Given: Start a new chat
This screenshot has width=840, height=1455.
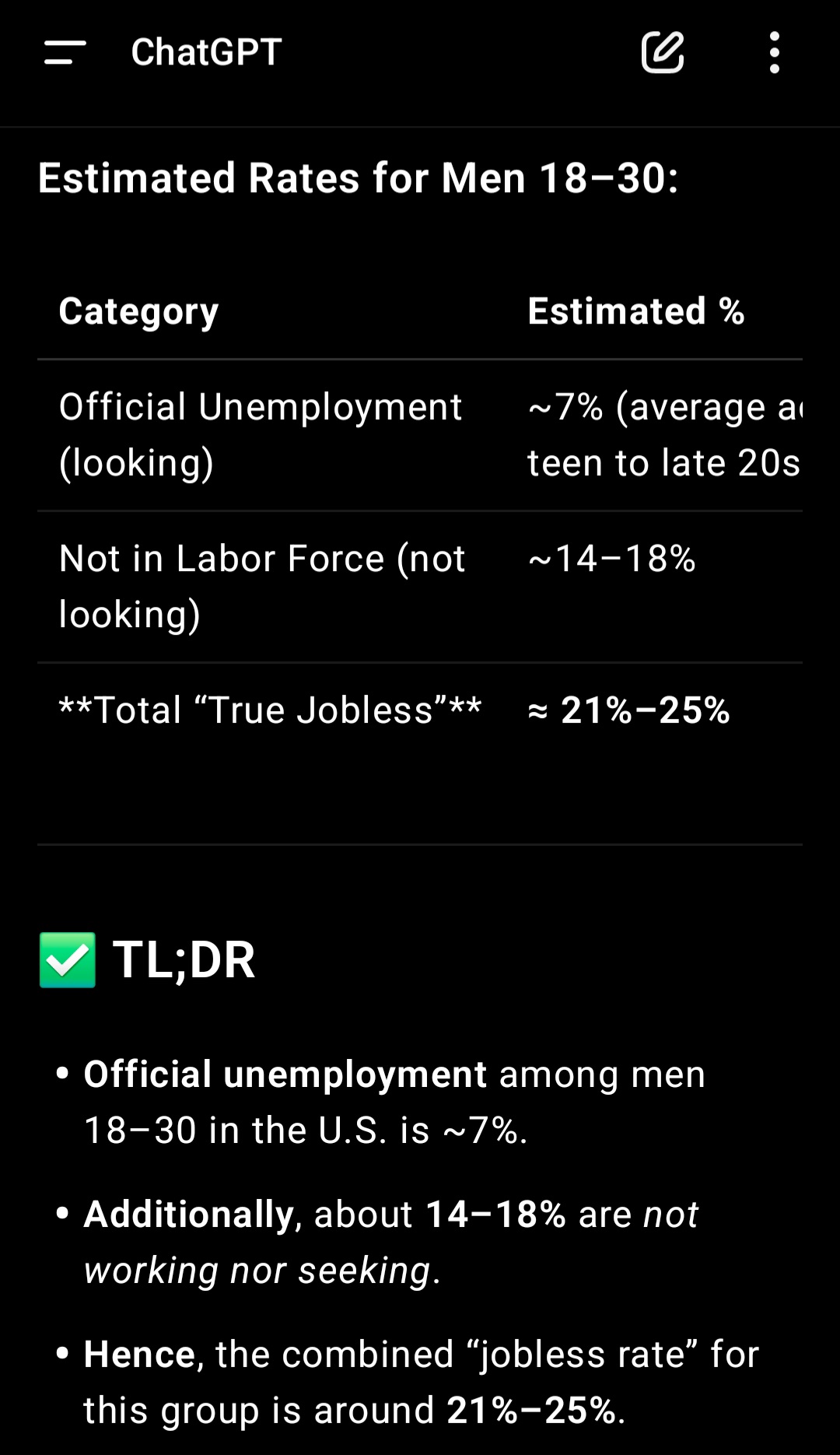Looking at the screenshot, I should coord(663,52).
